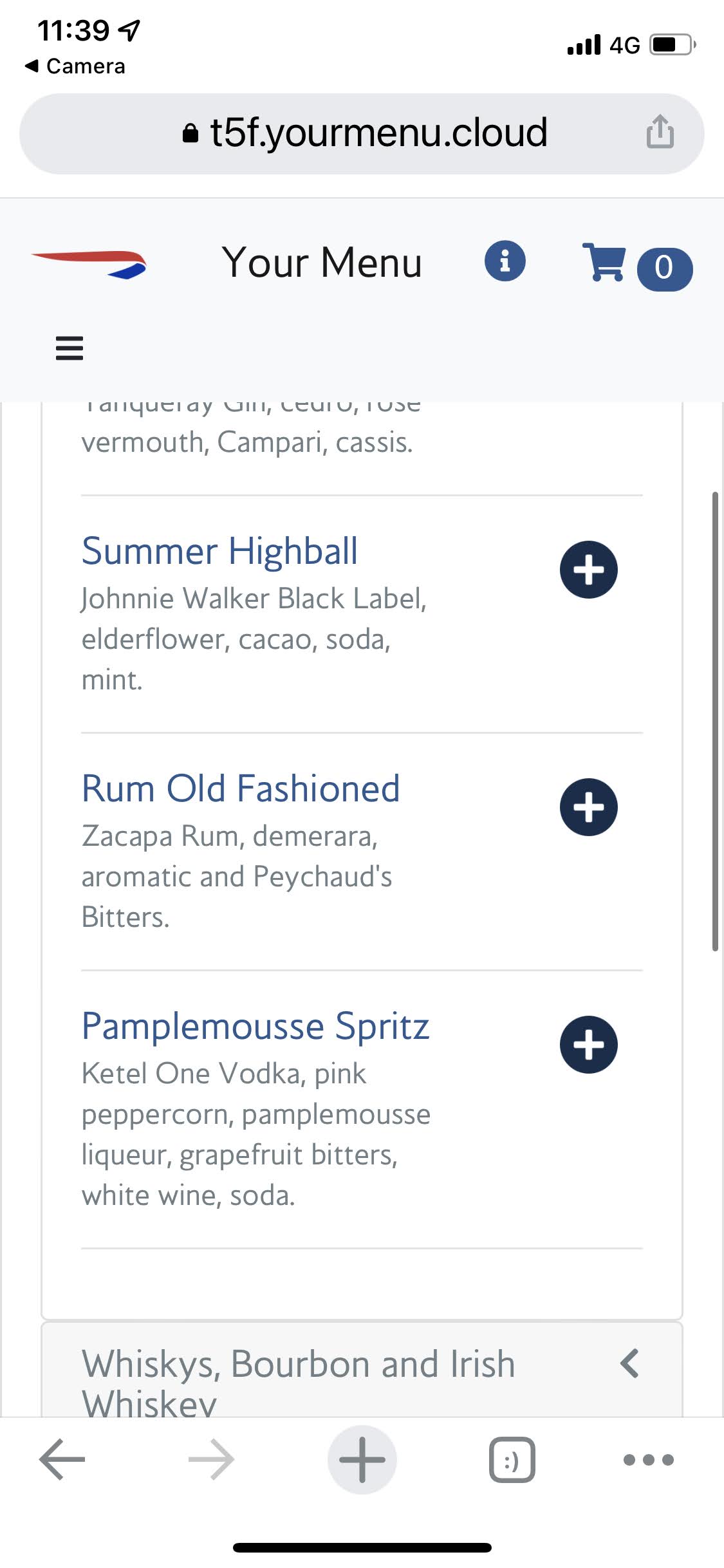Screen dimensions: 724x1568
Task: Open the browser tabs switcher
Action: (512, 1459)
